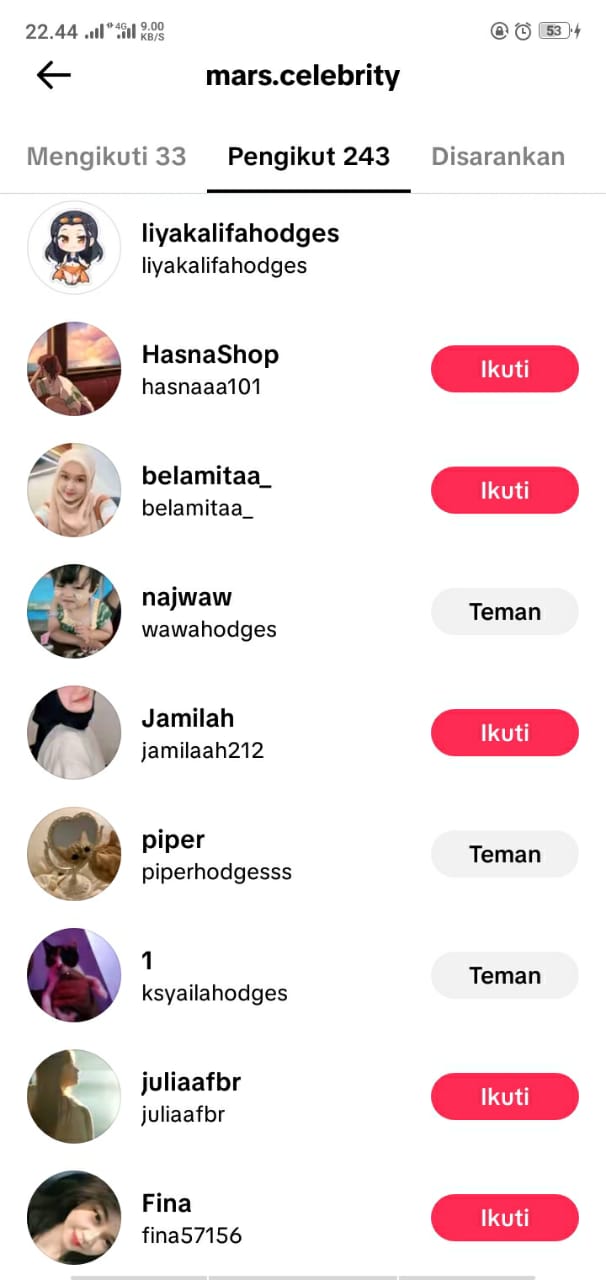
Task: Open juliaafbr's profile from the name
Action: tap(191, 1083)
